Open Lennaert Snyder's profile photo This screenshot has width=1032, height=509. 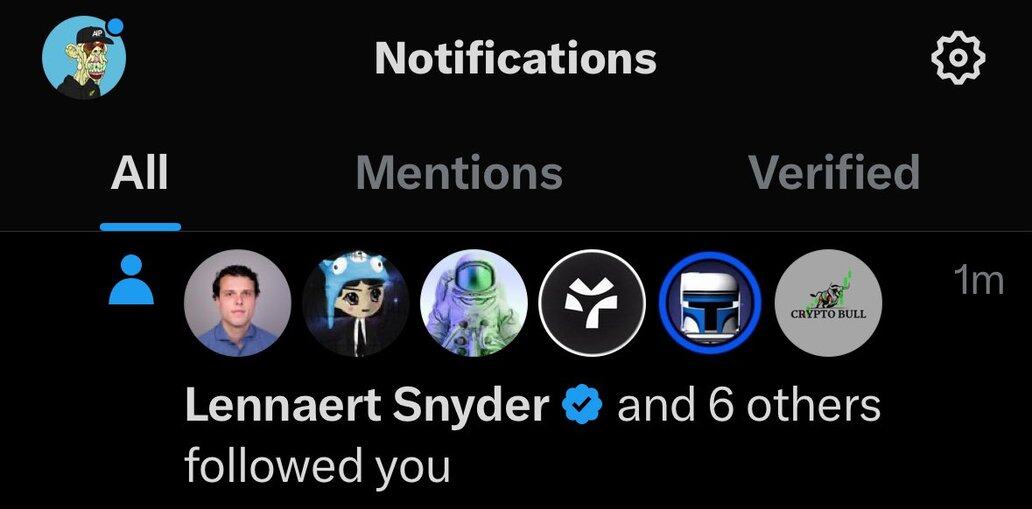[238, 302]
